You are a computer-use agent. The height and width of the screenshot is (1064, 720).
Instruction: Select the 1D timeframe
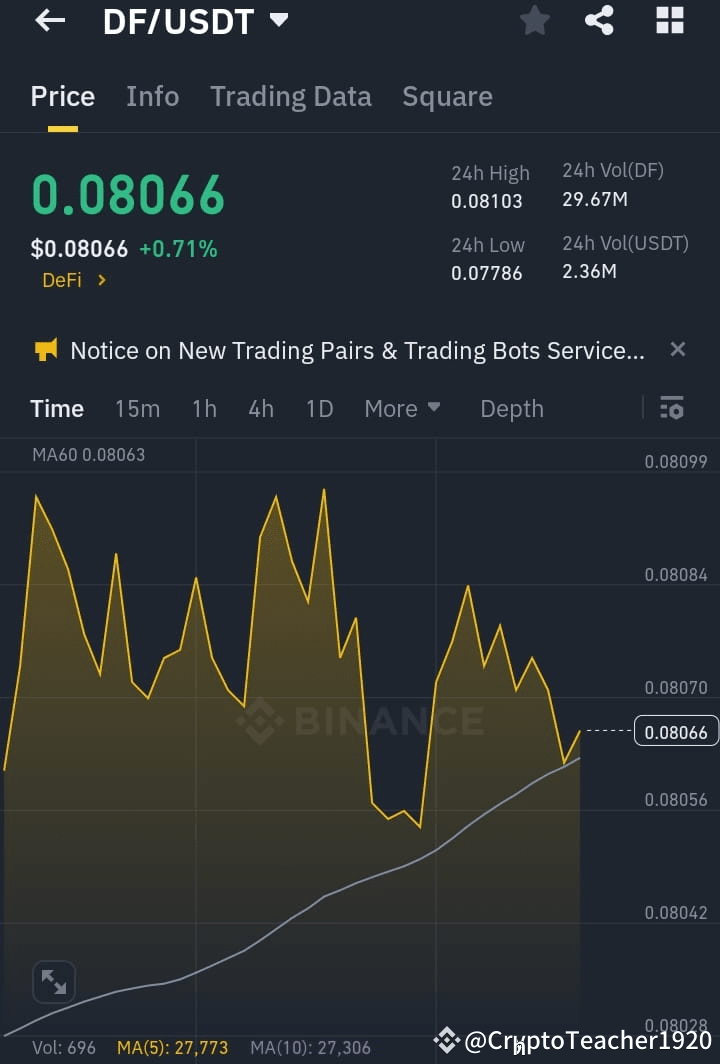(x=319, y=408)
